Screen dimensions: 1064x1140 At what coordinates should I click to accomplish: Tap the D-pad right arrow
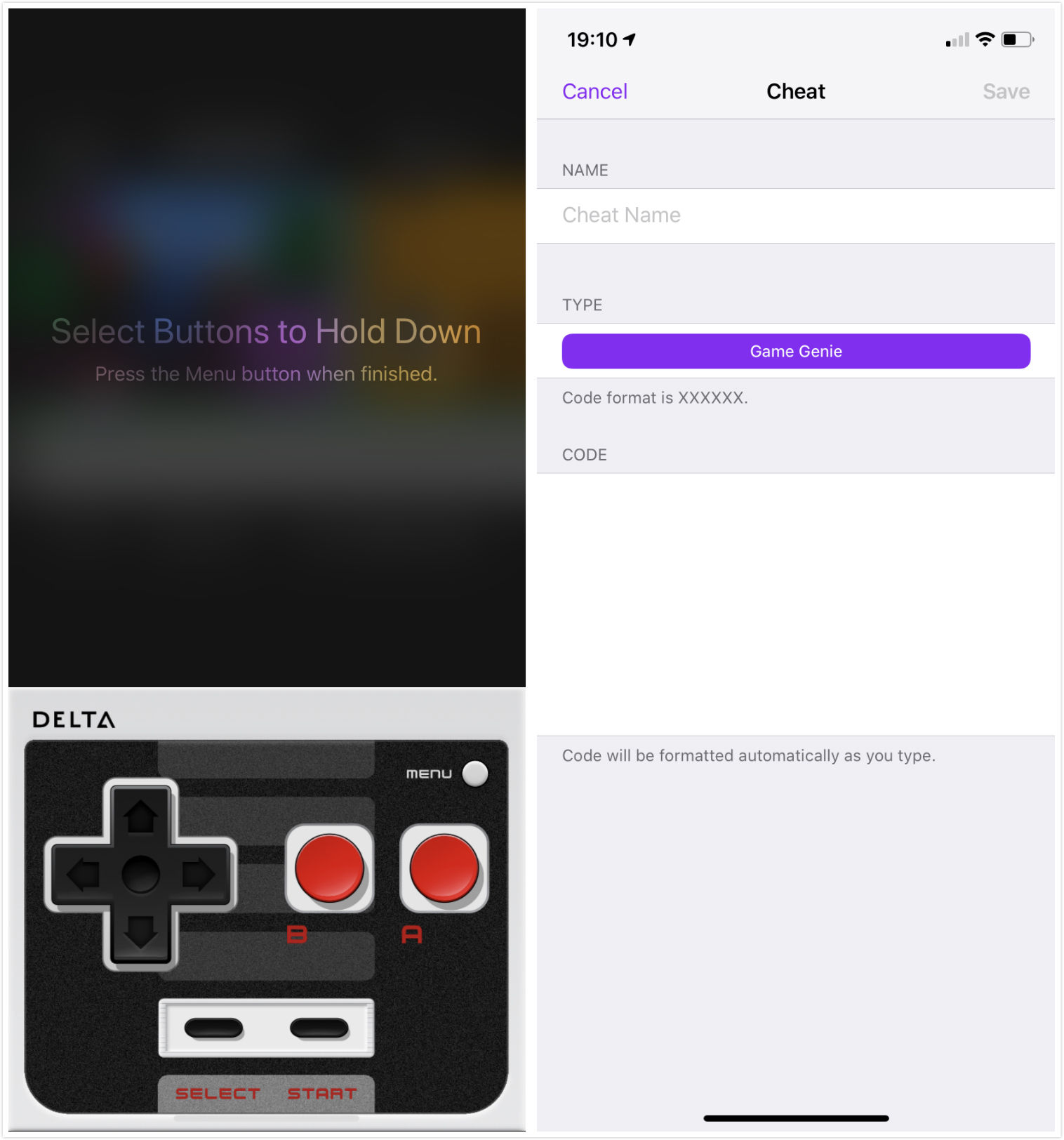[x=199, y=875]
